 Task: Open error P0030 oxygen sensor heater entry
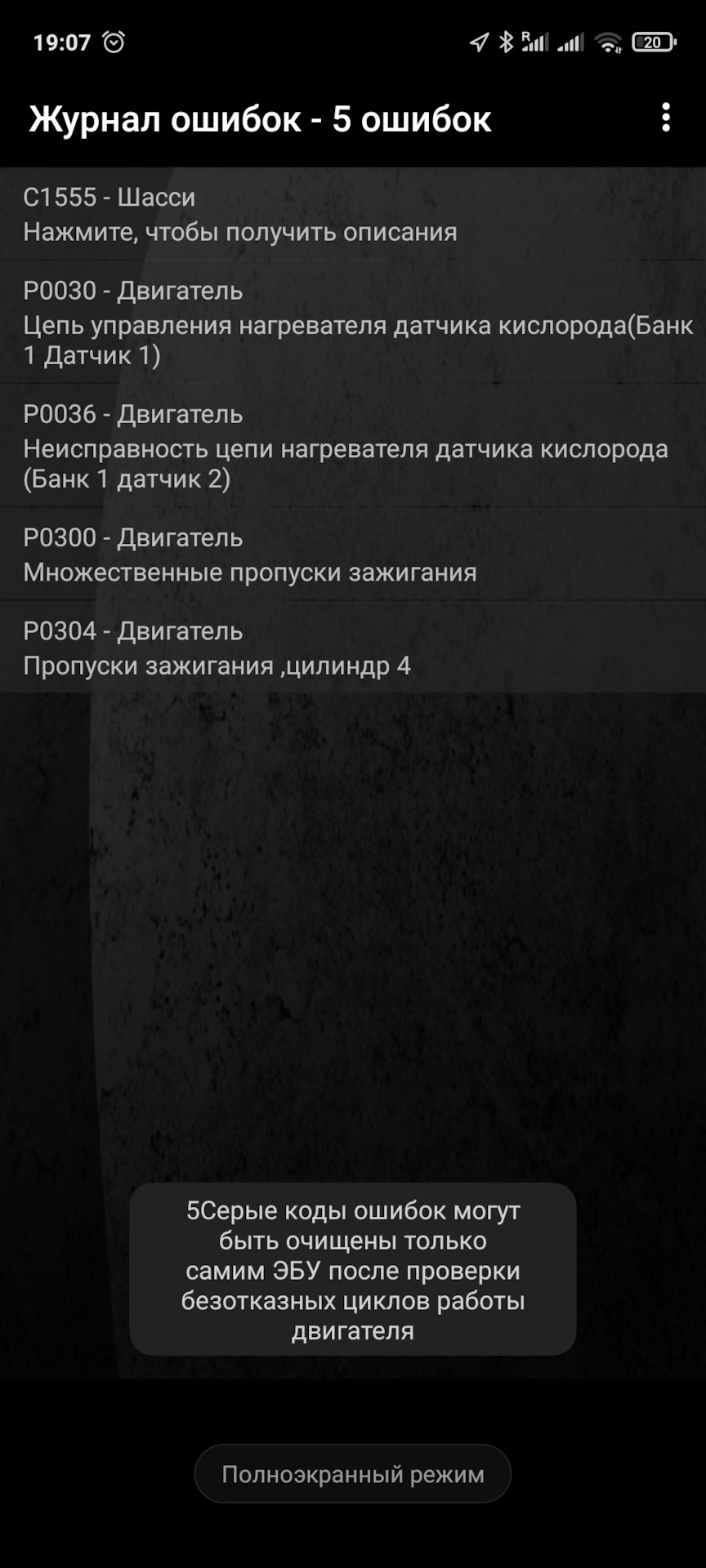tap(353, 323)
